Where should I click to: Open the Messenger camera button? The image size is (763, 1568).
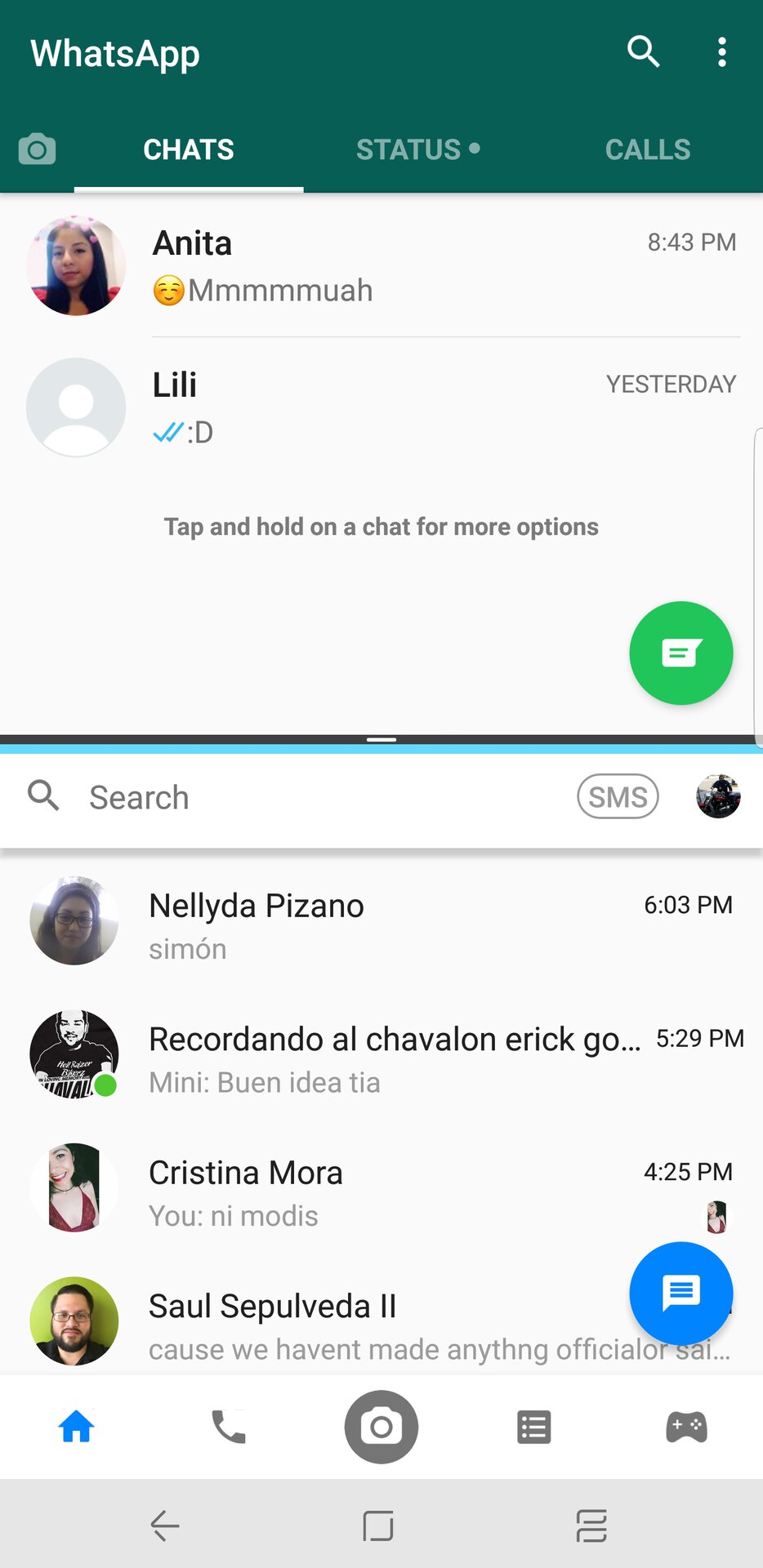(x=381, y=1428)
